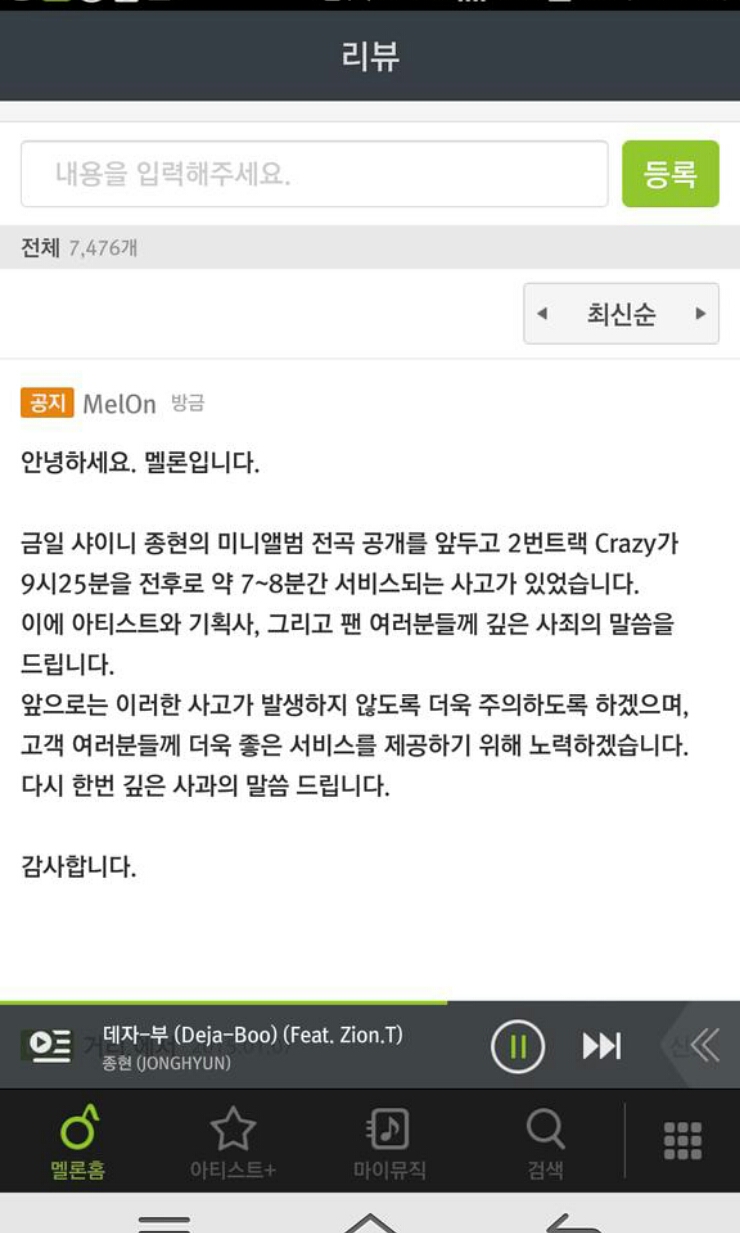Switch to the 아티스트+ tab
Viewport: 740px width, 1233px height.
pyautogui.click(x=232, y=1142)
